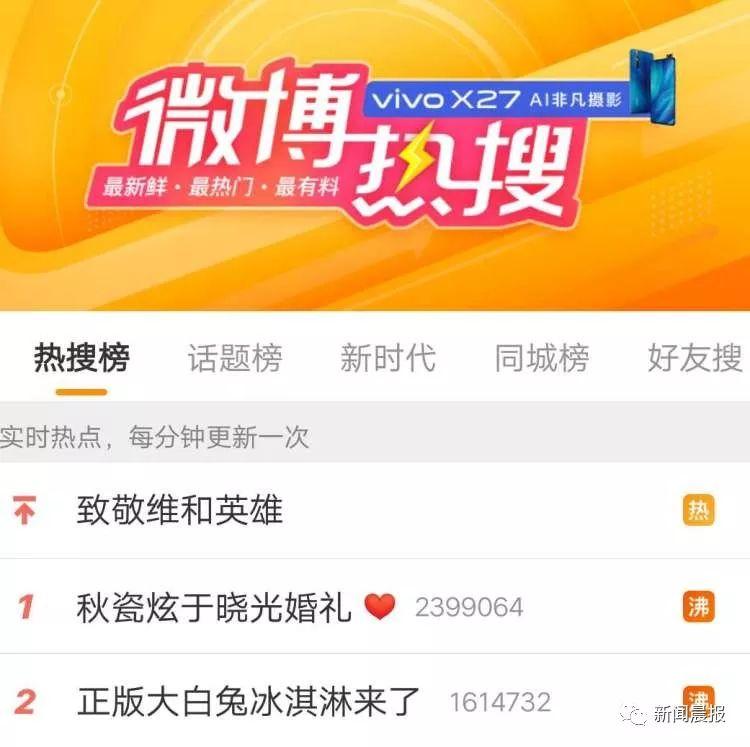The width and height of the screenshot is (750, 747).
Task: Open hot search 秋瓷炫于晓光婚礼
Action: click(x=214, y=606)
